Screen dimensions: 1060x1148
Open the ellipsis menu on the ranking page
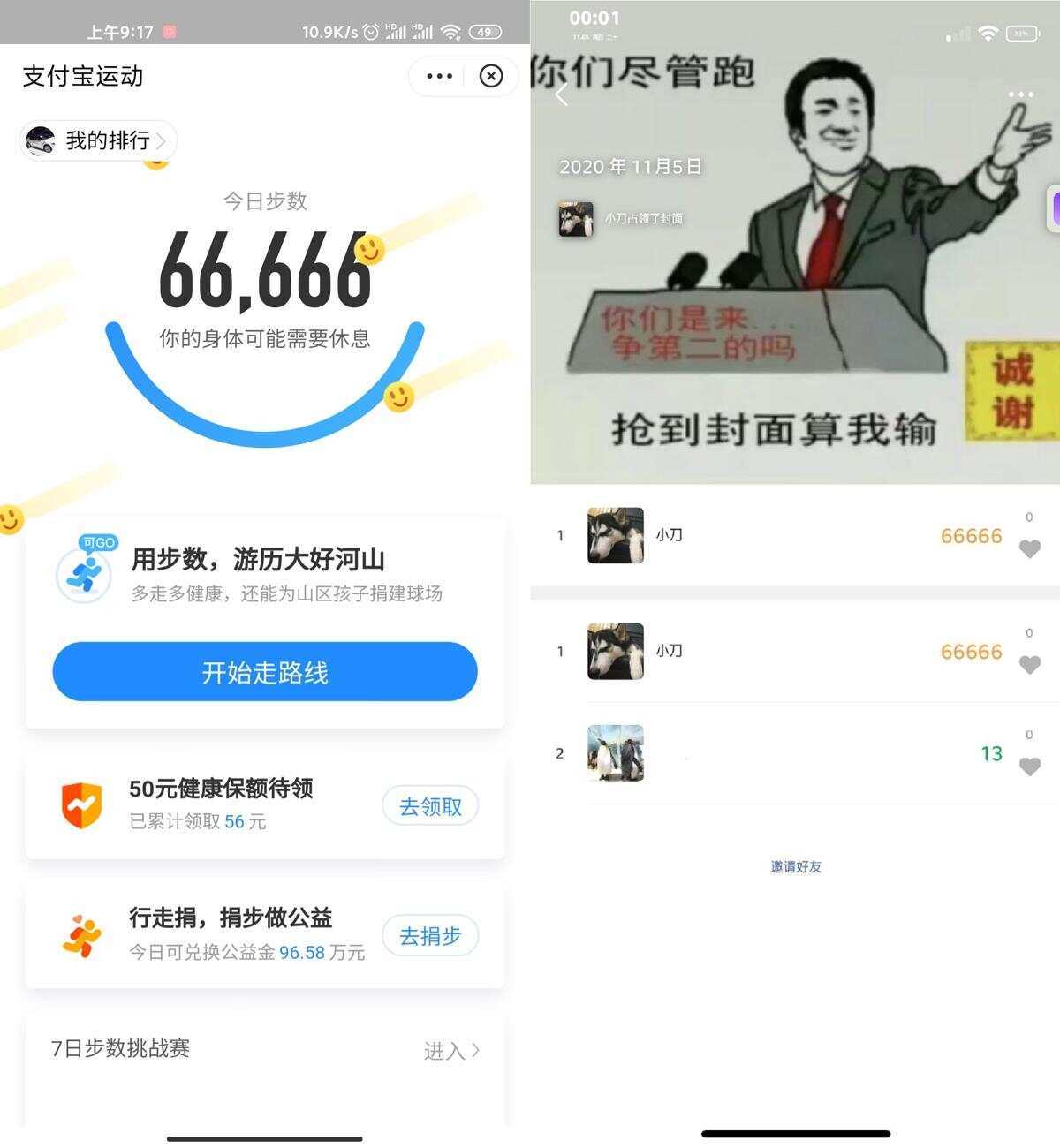(x=1020, y=94)
